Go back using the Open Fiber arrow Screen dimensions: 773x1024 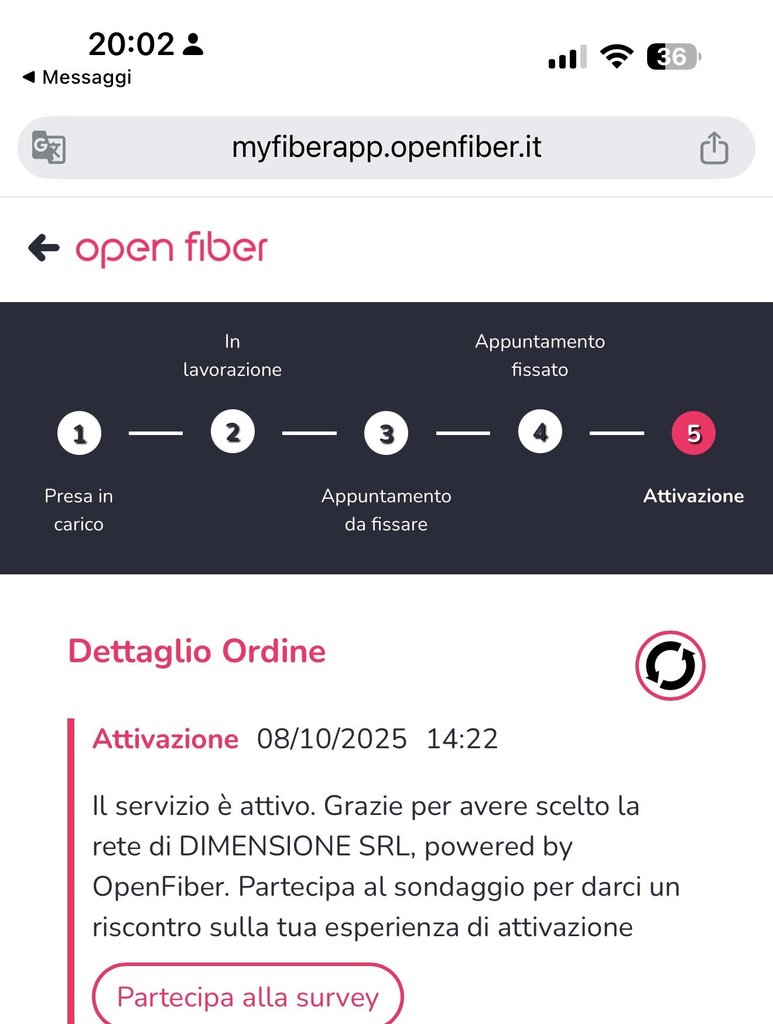coord(44,248)
